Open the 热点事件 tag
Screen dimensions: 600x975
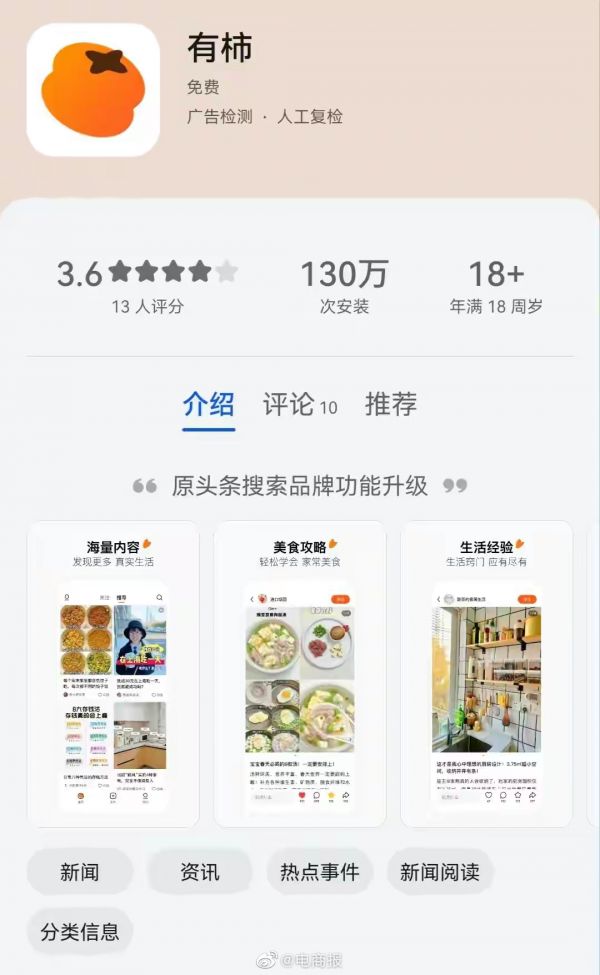pyautogui.click(x=320, y=871)
